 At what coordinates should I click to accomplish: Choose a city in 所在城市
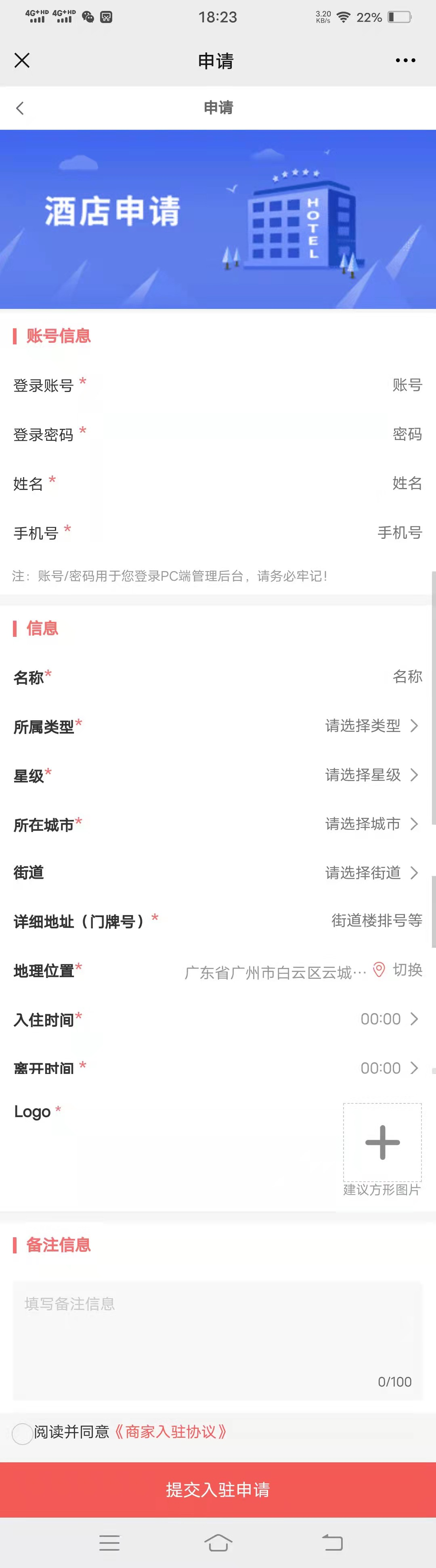(x=371, y=824)
